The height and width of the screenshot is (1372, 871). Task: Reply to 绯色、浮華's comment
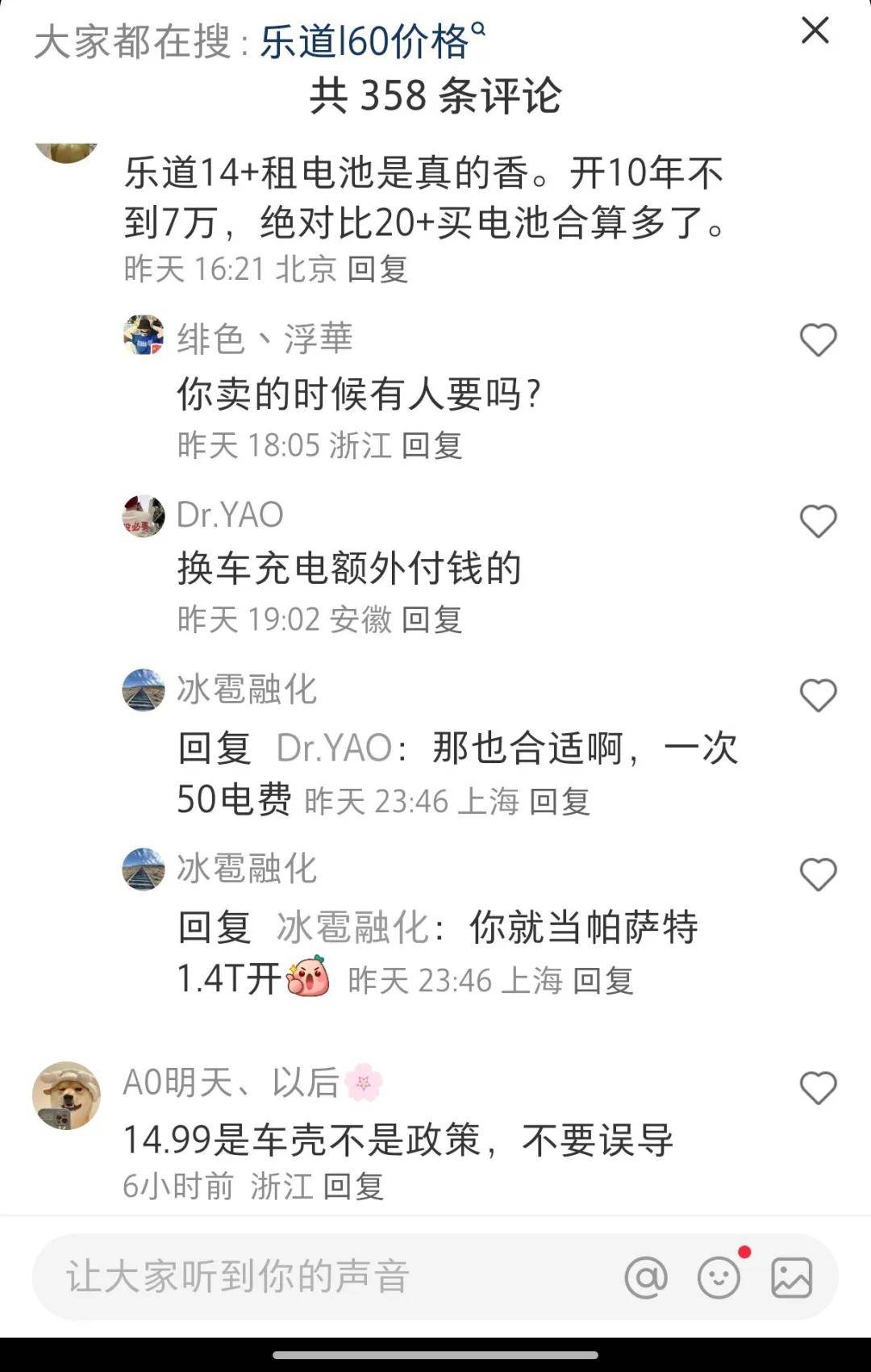431,445
